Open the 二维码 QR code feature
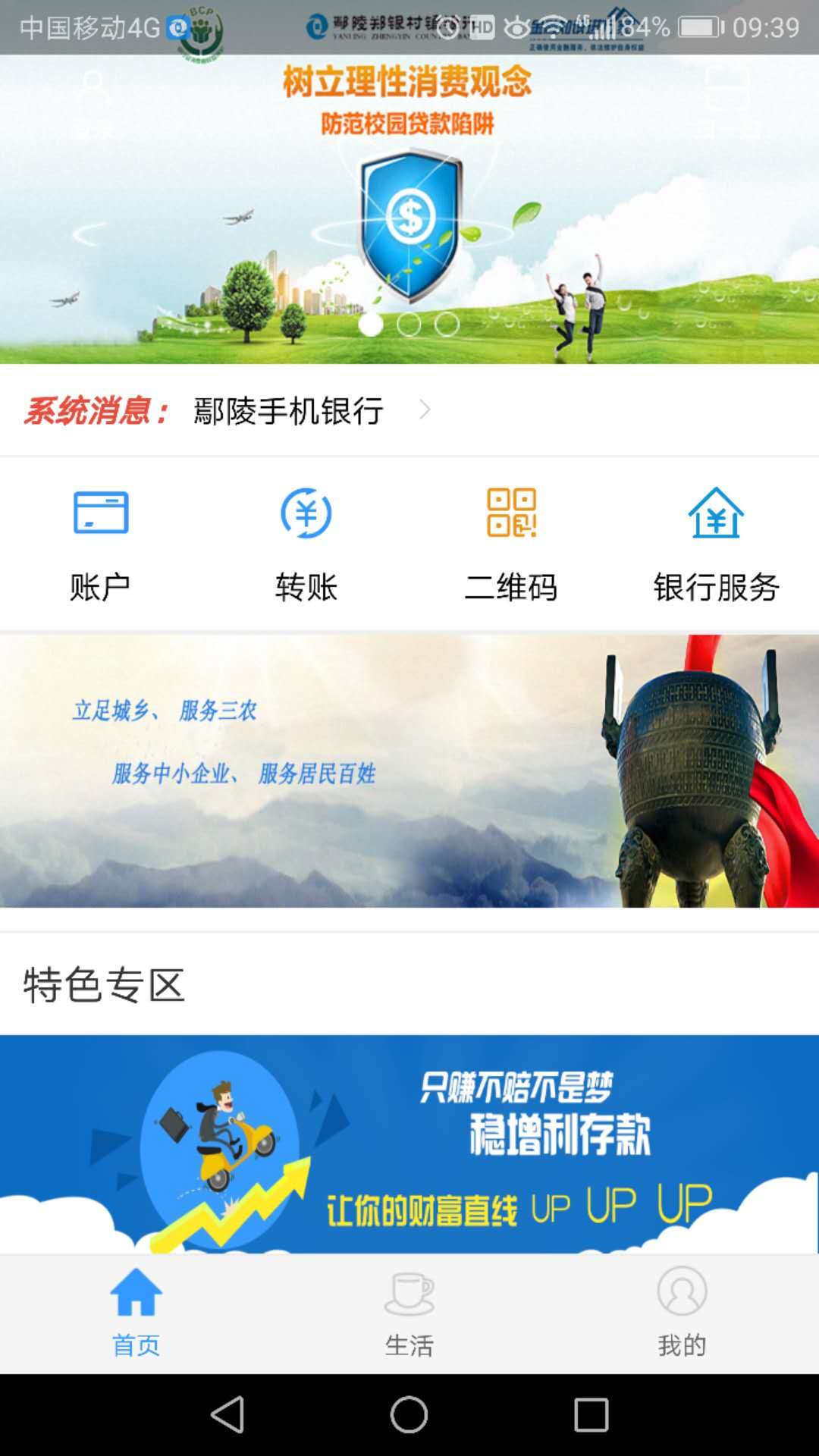 click(511, 543)
